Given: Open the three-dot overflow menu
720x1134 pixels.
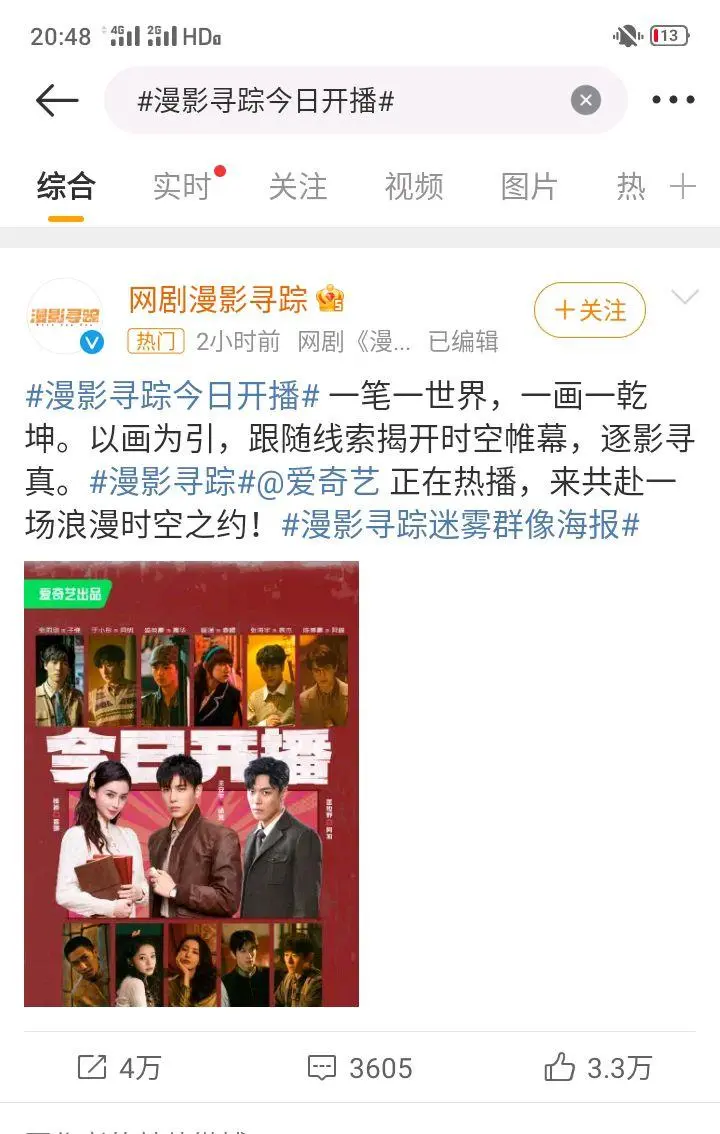Looking at the screenshot, I should point(672,100).
